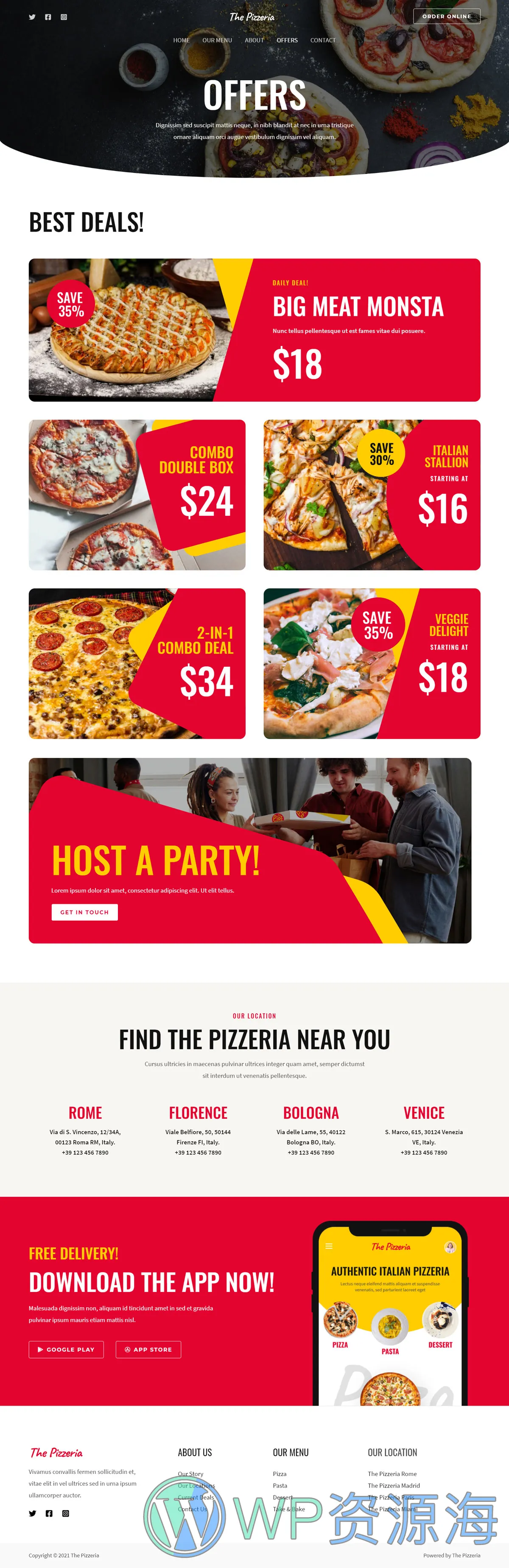View The Pizzeria Madrid location link
The height and width of the screenshot is (1568, 509).
[394, 1485]
